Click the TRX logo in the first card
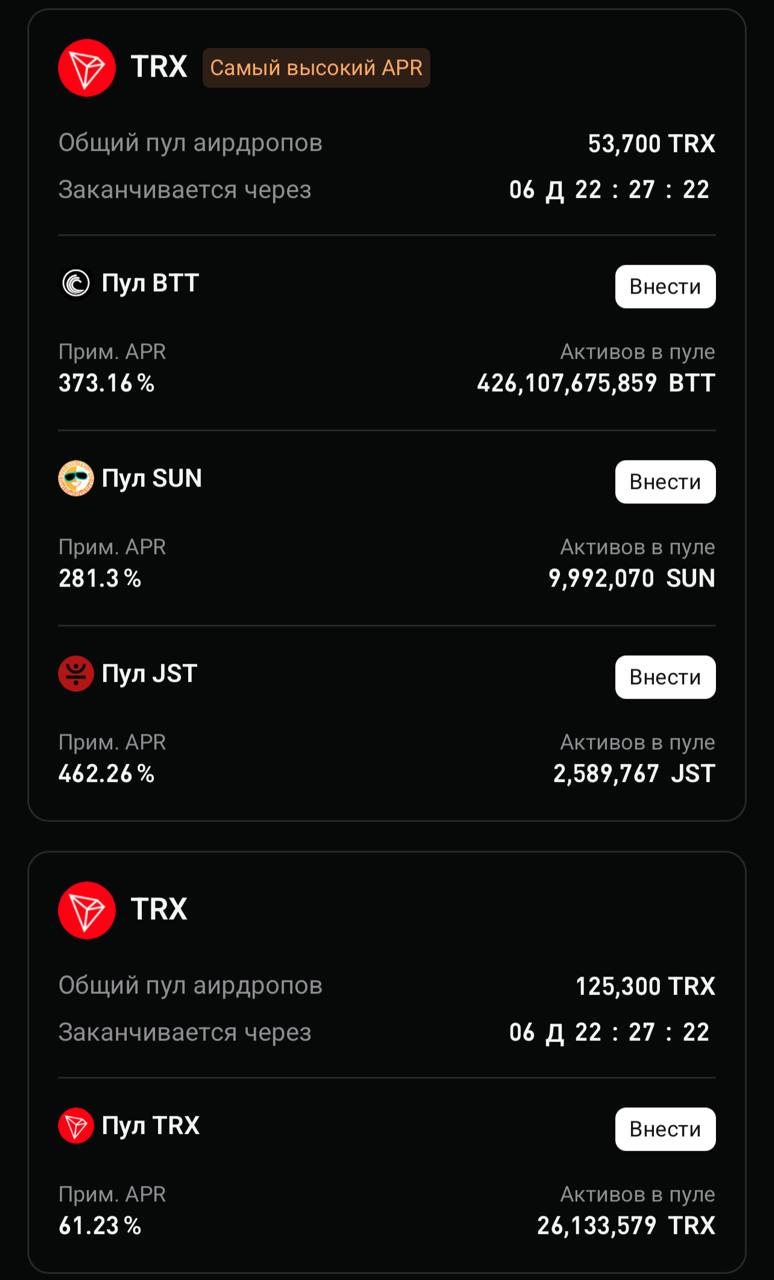 (x=87, y=68)
